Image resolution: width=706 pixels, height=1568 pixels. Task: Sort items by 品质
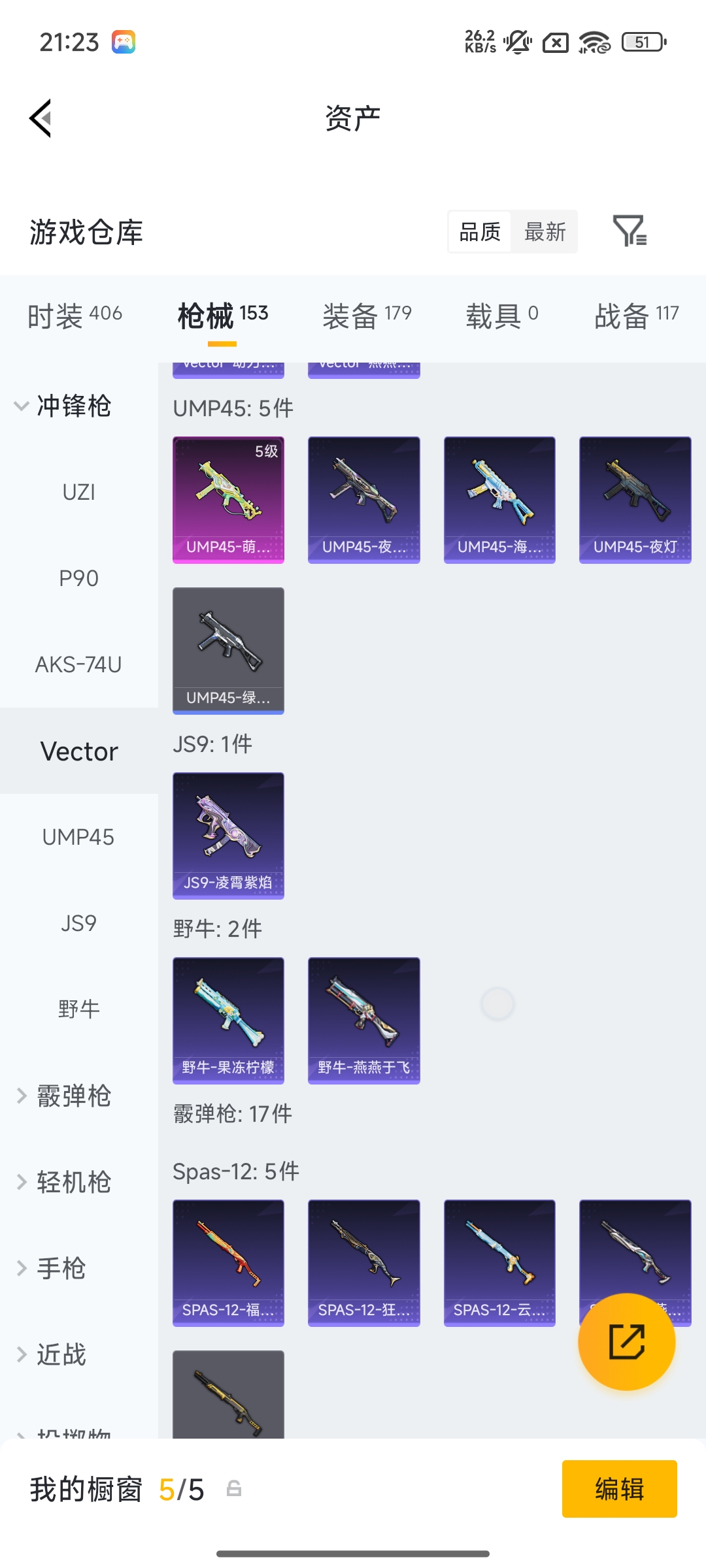480,232
